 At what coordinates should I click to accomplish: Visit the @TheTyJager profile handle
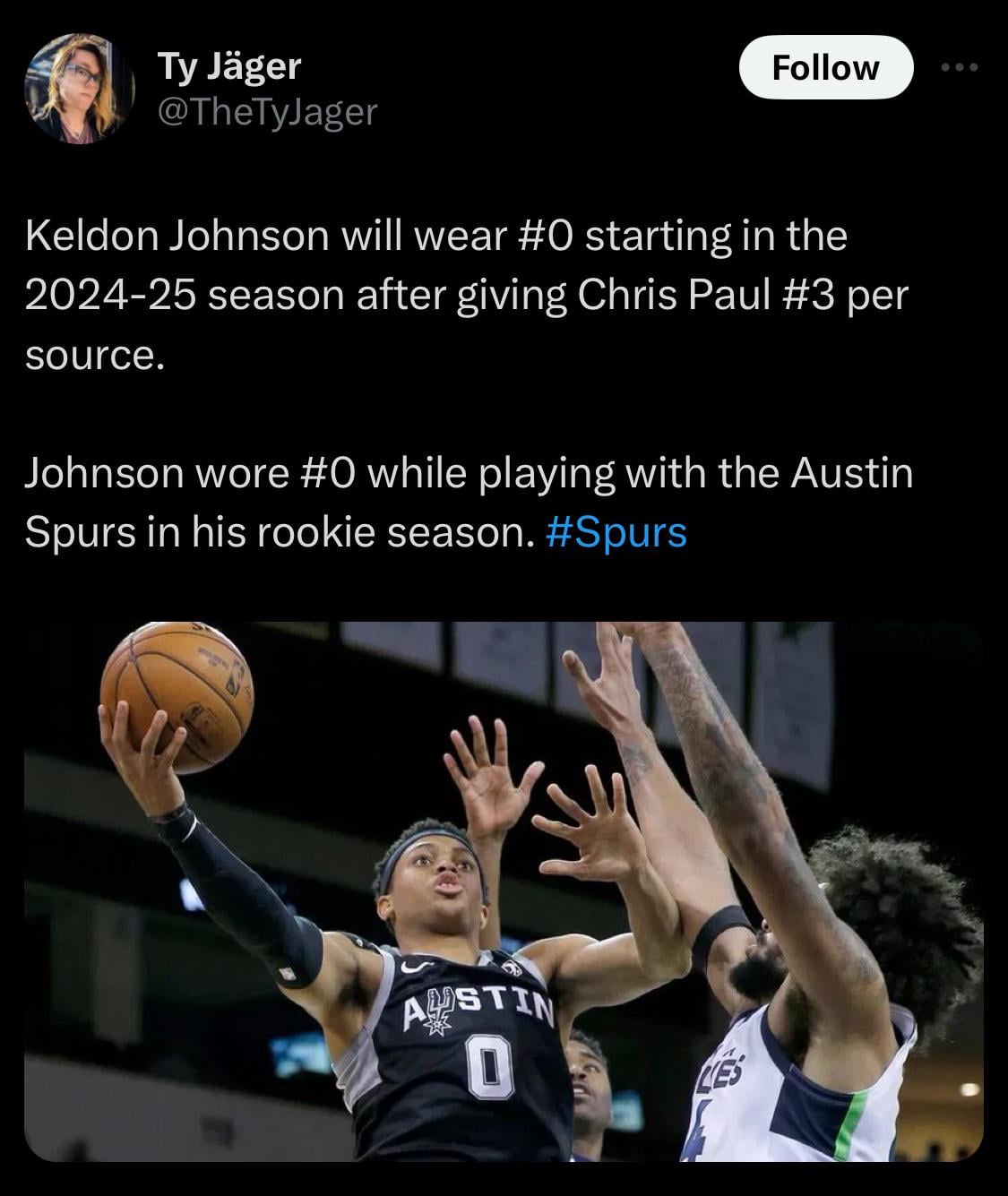pyautogui.click(x=267, y=112)
